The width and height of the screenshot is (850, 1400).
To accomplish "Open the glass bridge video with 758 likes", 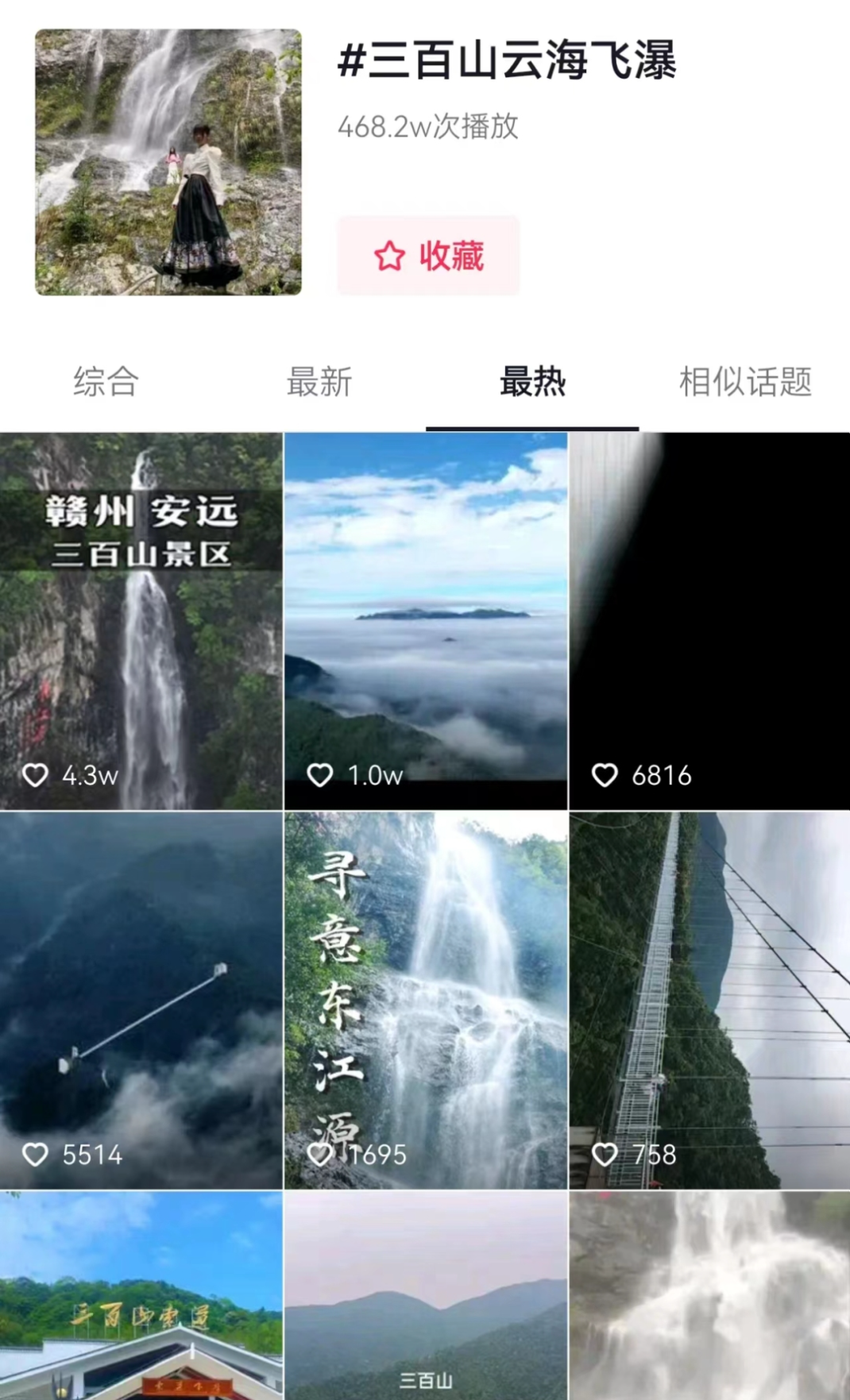I will pyautogui.click(x=710, y=1000).
